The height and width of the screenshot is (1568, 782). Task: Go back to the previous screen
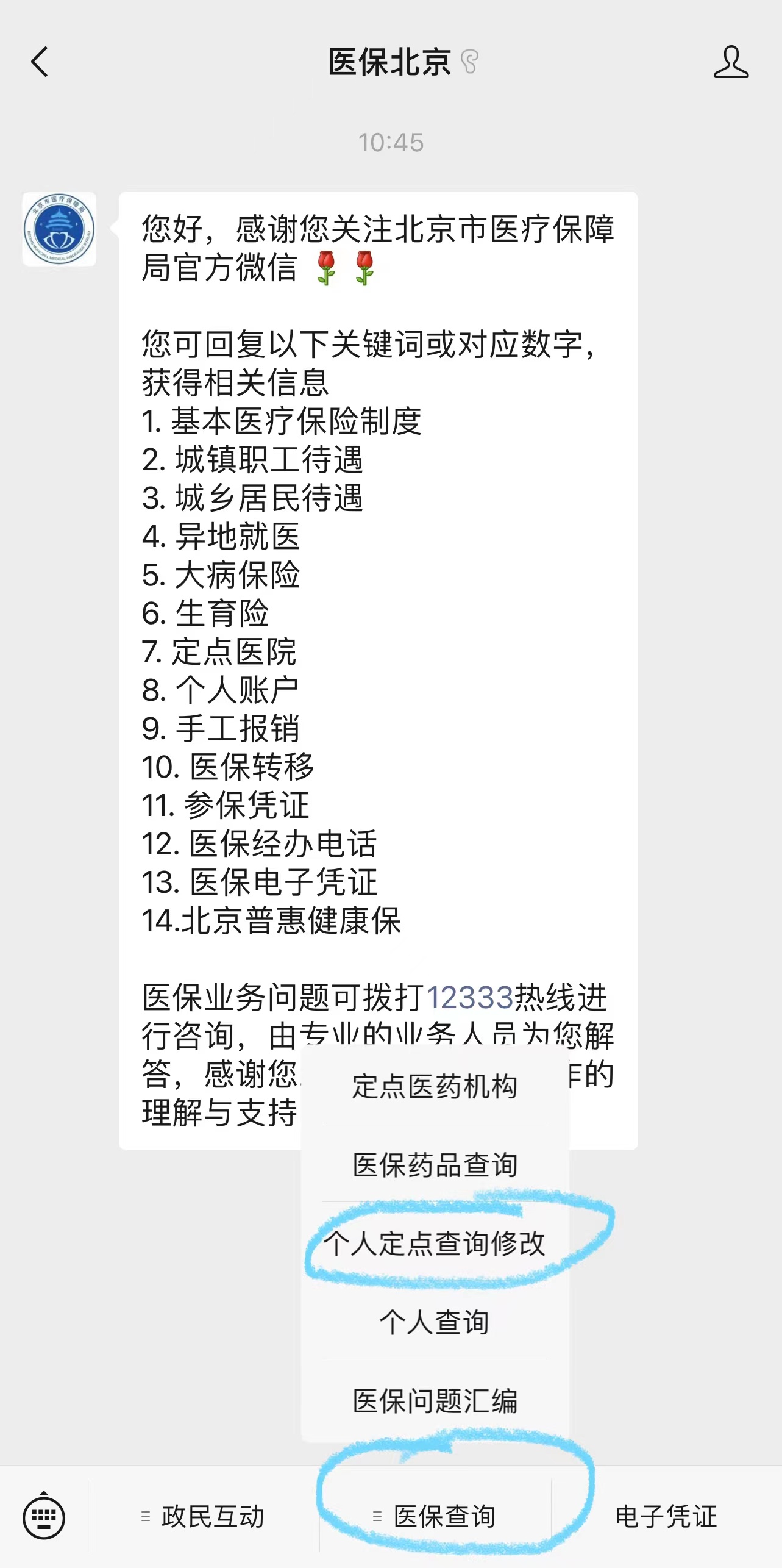(40, 62)
